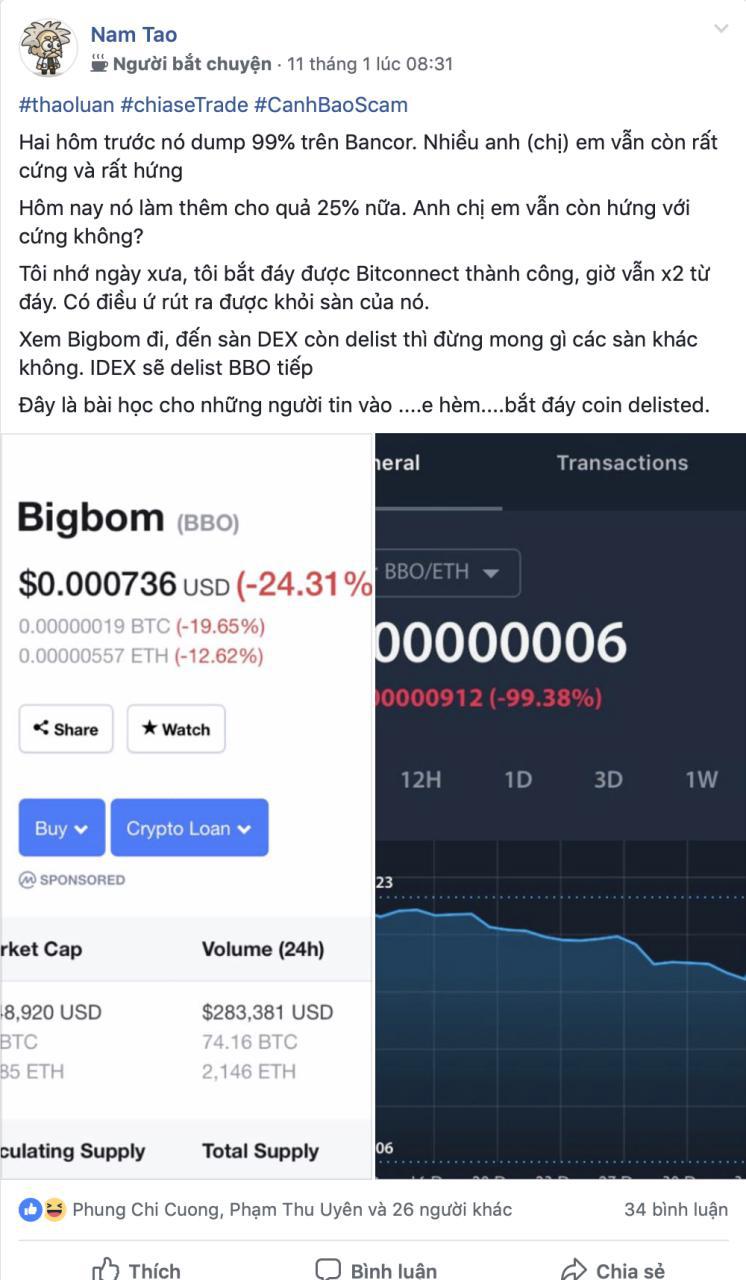Image resolution: width=746 pixels, height=1280 pixels.
Task: Expand the post options chevron
Action: point(721,30)
